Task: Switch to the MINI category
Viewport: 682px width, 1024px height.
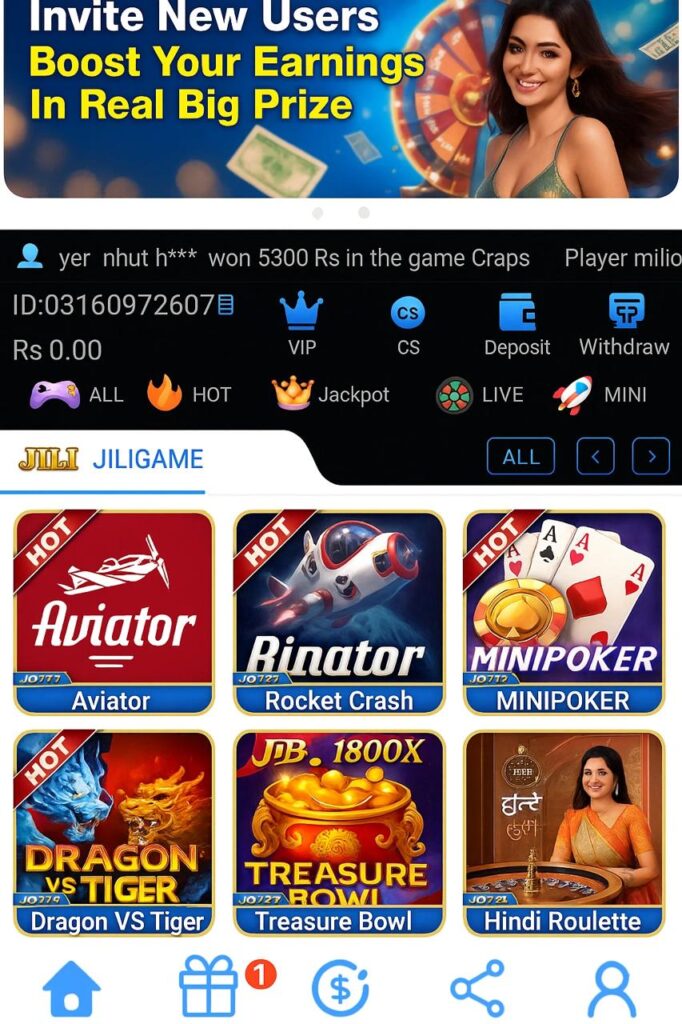Action: point(600,395)
